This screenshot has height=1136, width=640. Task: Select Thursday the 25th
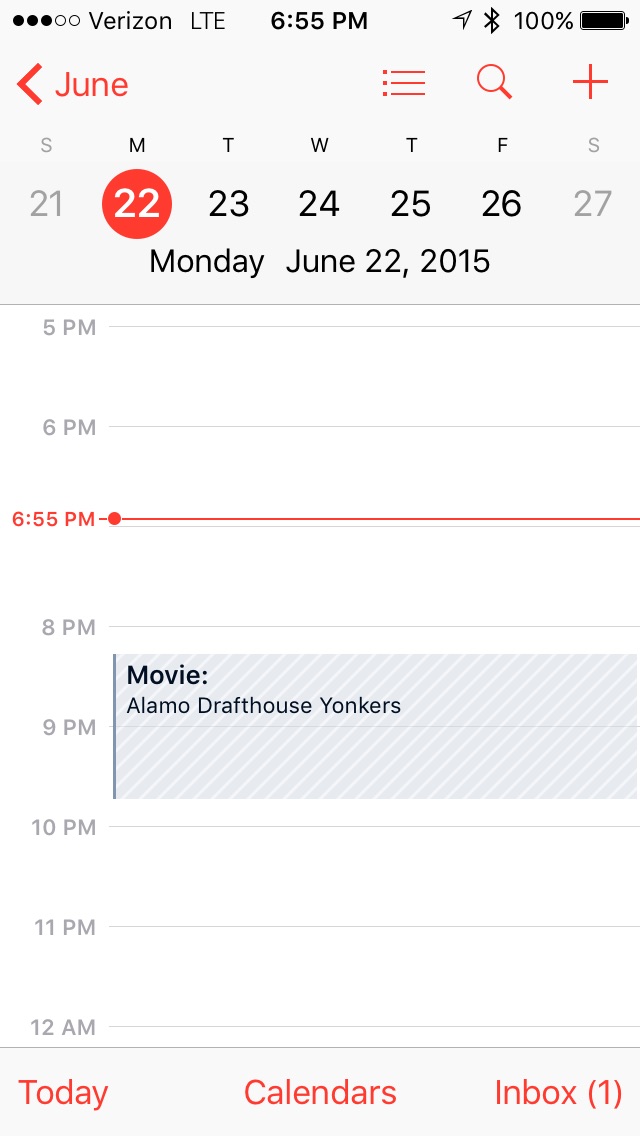[x=411, y=204]
